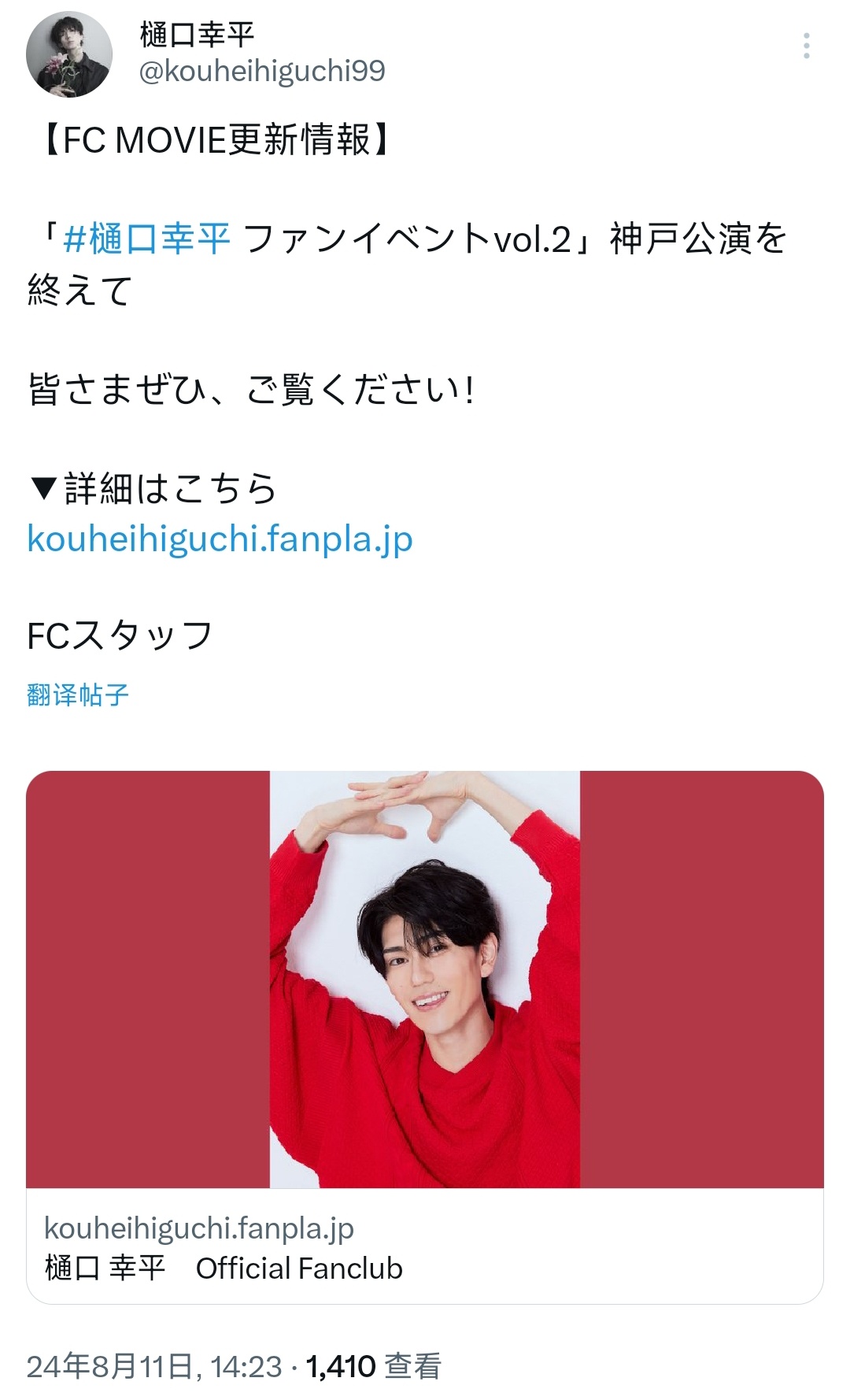Open the #樋口幸平 hashtag

(147, 239)
